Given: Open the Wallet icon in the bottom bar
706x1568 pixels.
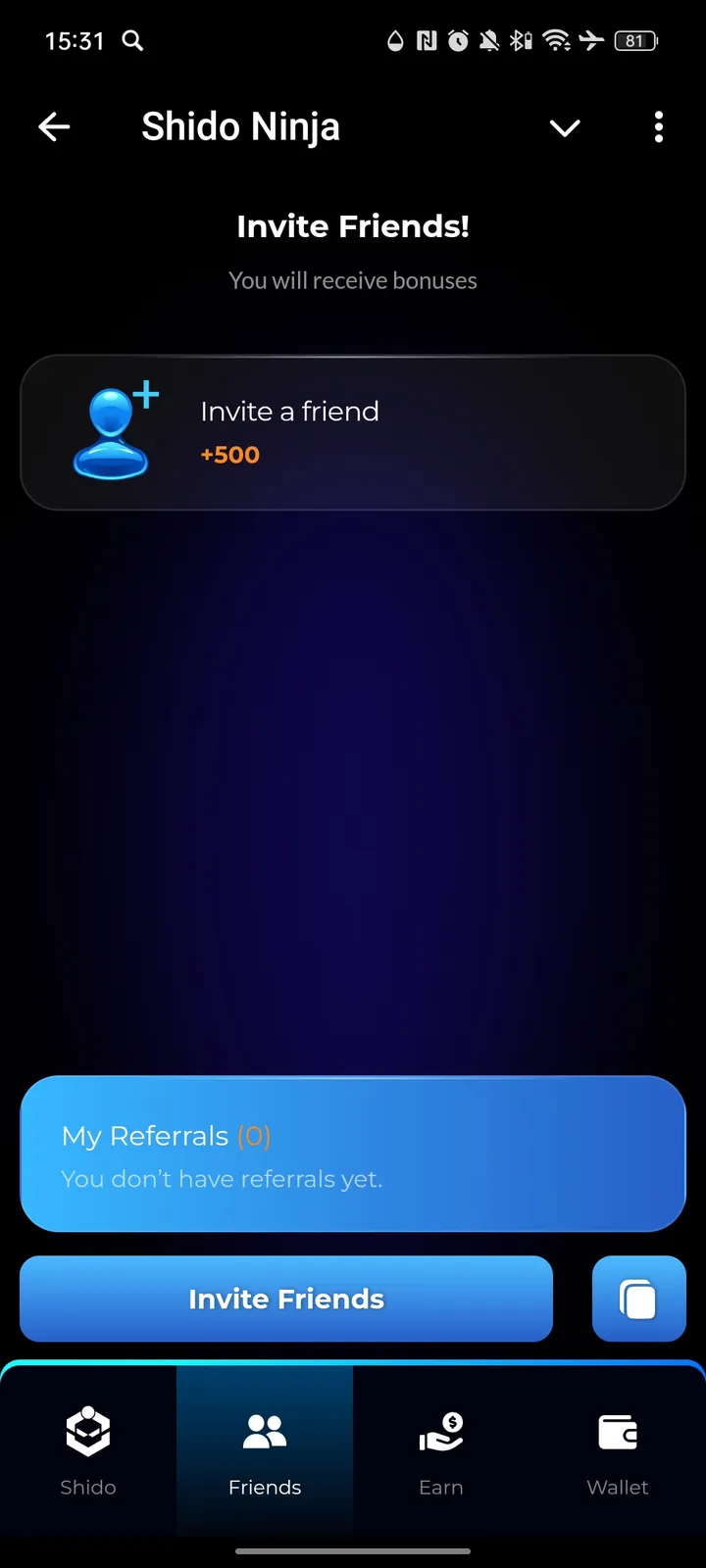Looking at the screenshot, I should point(617,1430).
